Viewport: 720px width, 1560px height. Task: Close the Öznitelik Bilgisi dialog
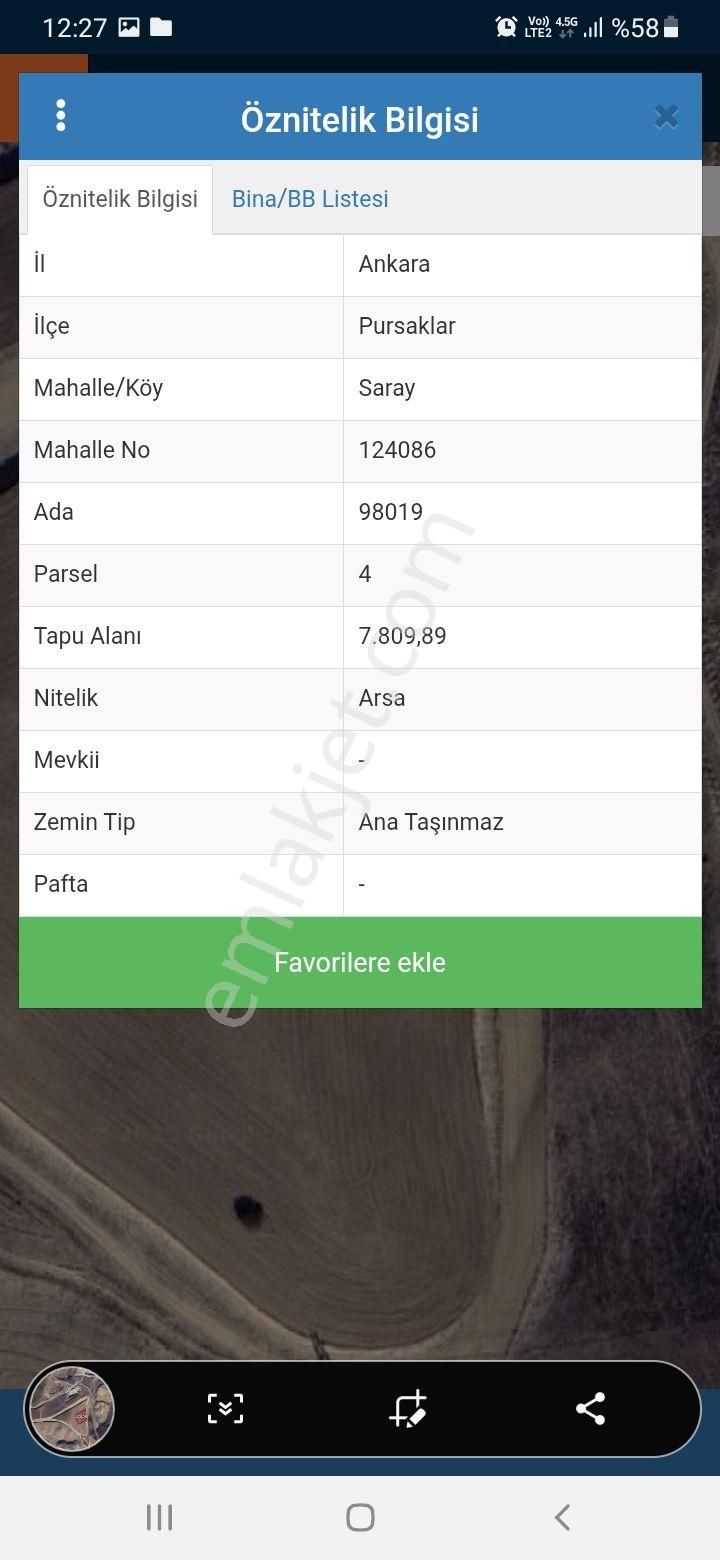[666, 117]
